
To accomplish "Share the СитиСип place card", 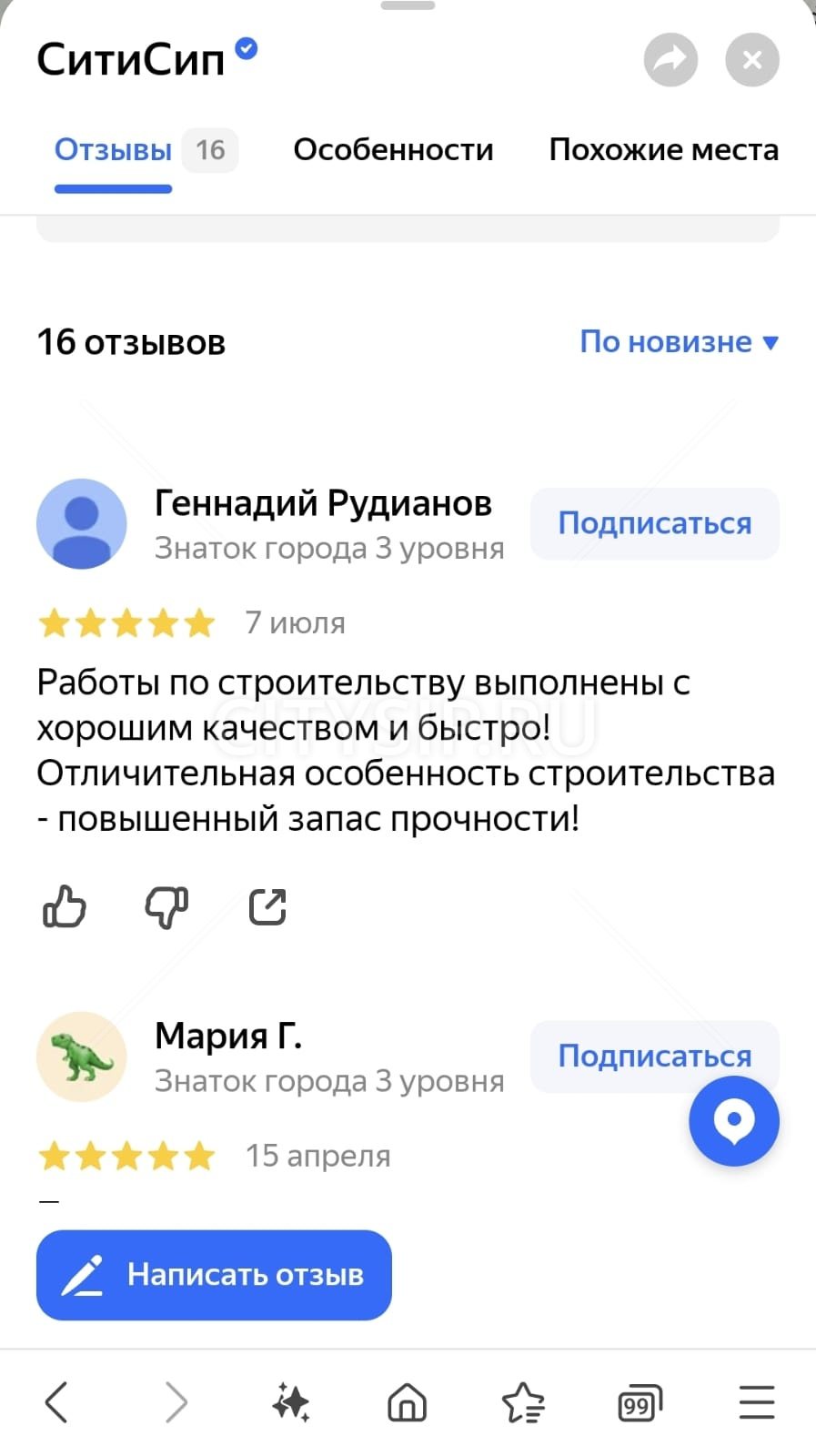I will 670,60.
